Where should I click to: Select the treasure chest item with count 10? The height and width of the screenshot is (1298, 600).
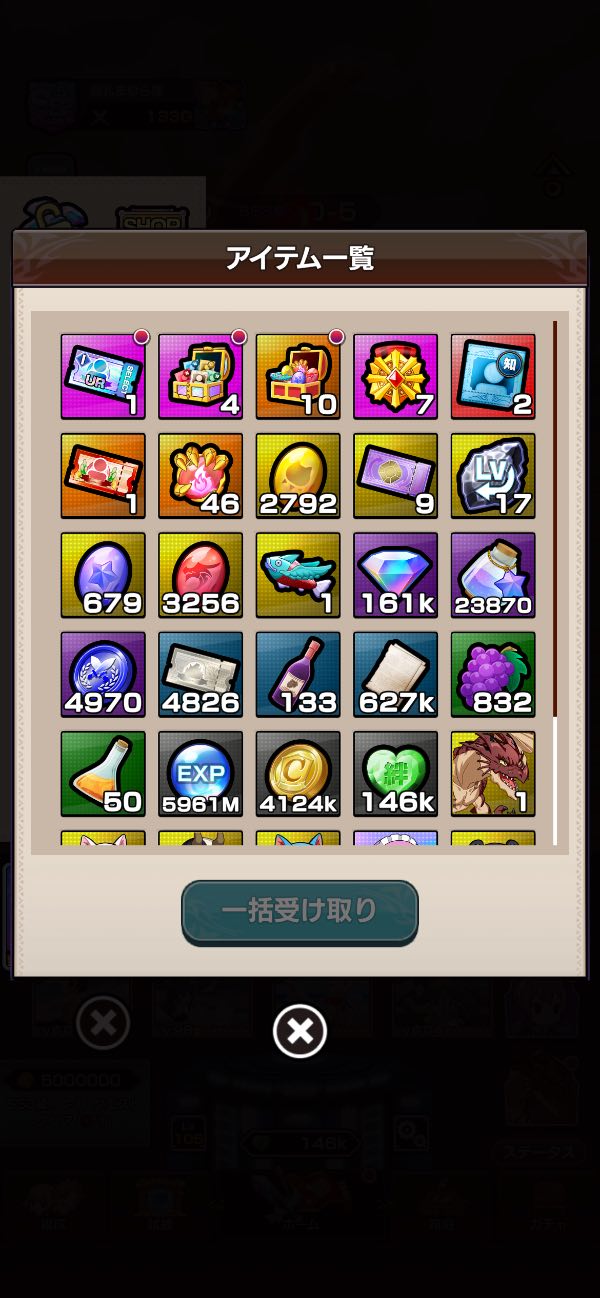pos(298,376)
